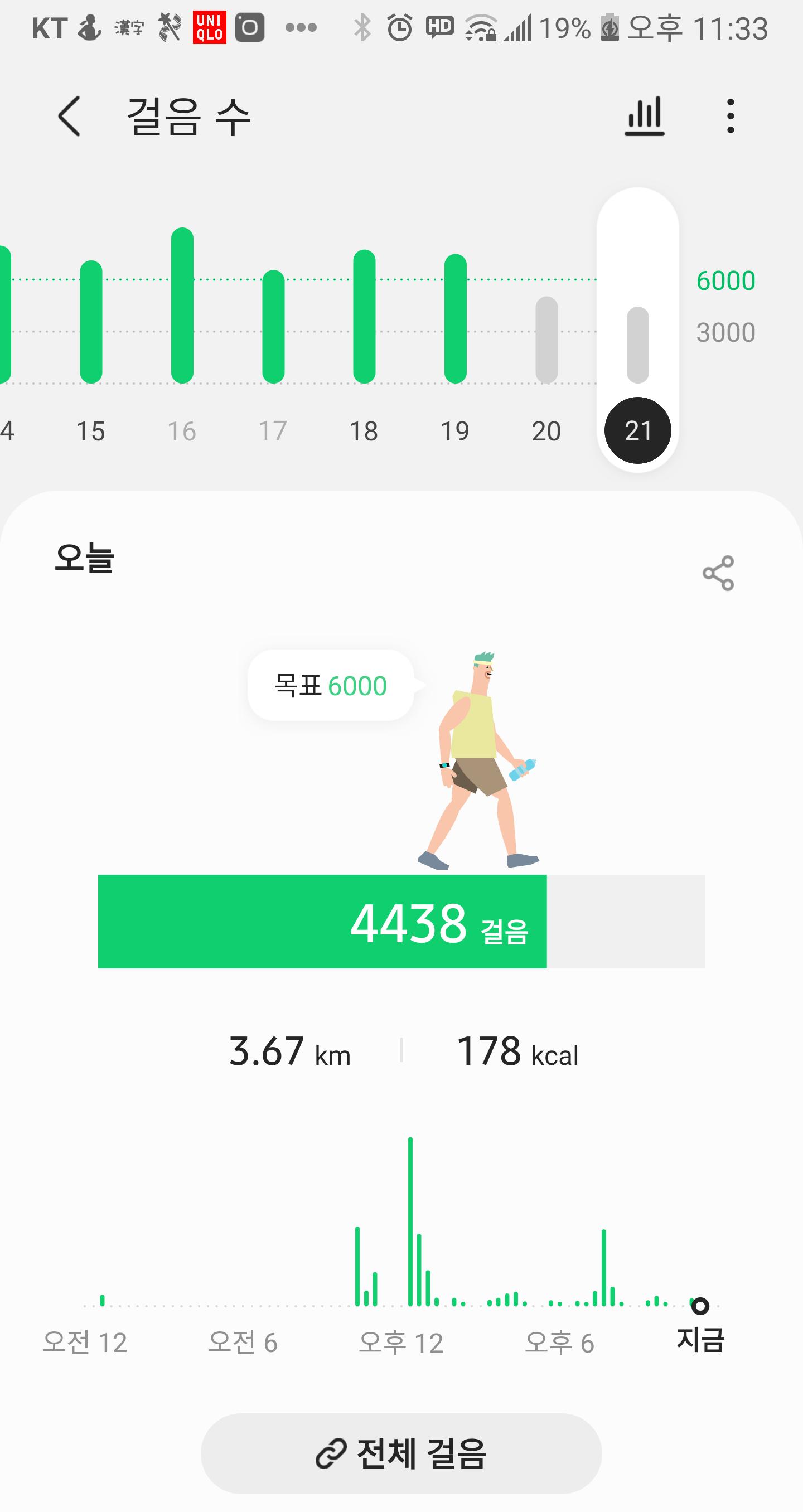Open the more options menu
This screenshot has width=803, height=1512.
[730, 116]
